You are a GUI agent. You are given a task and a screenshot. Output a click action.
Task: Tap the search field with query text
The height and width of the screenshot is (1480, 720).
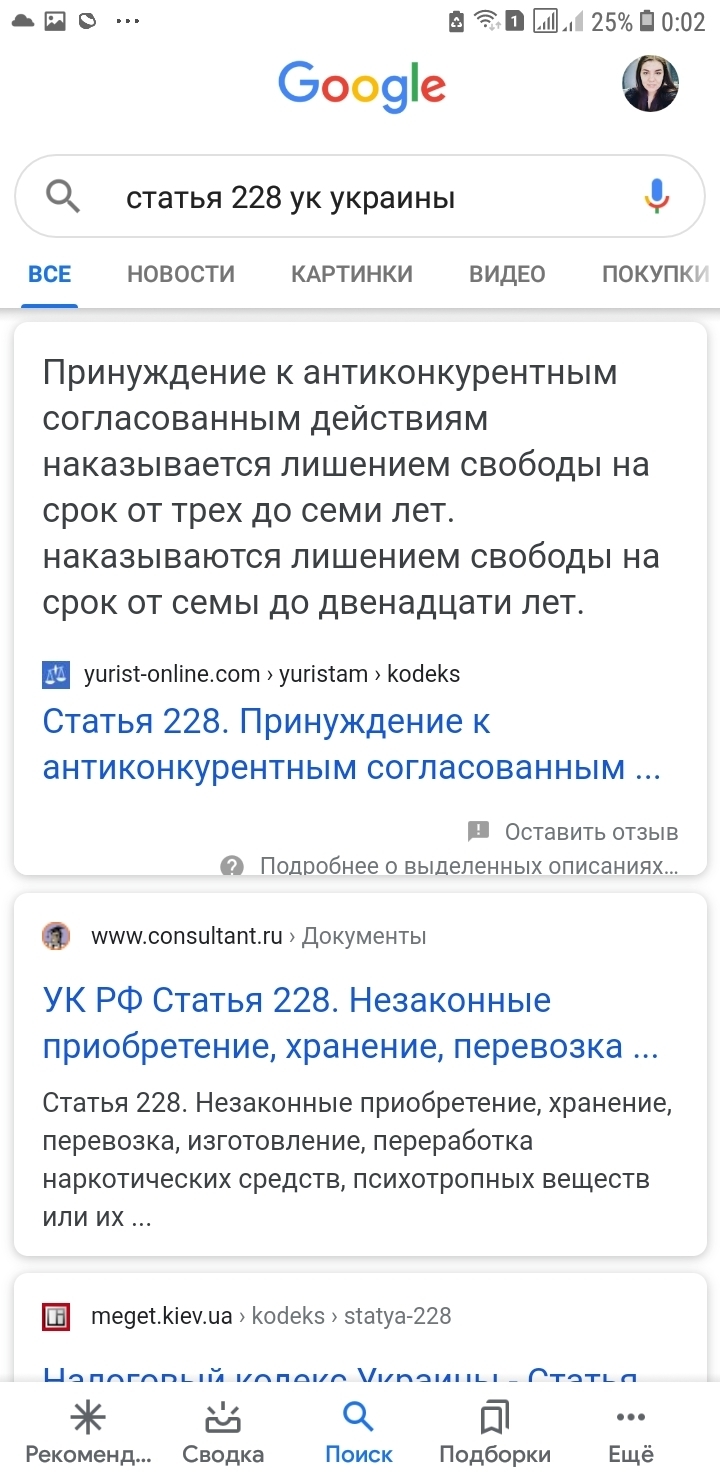pos(340,198)
